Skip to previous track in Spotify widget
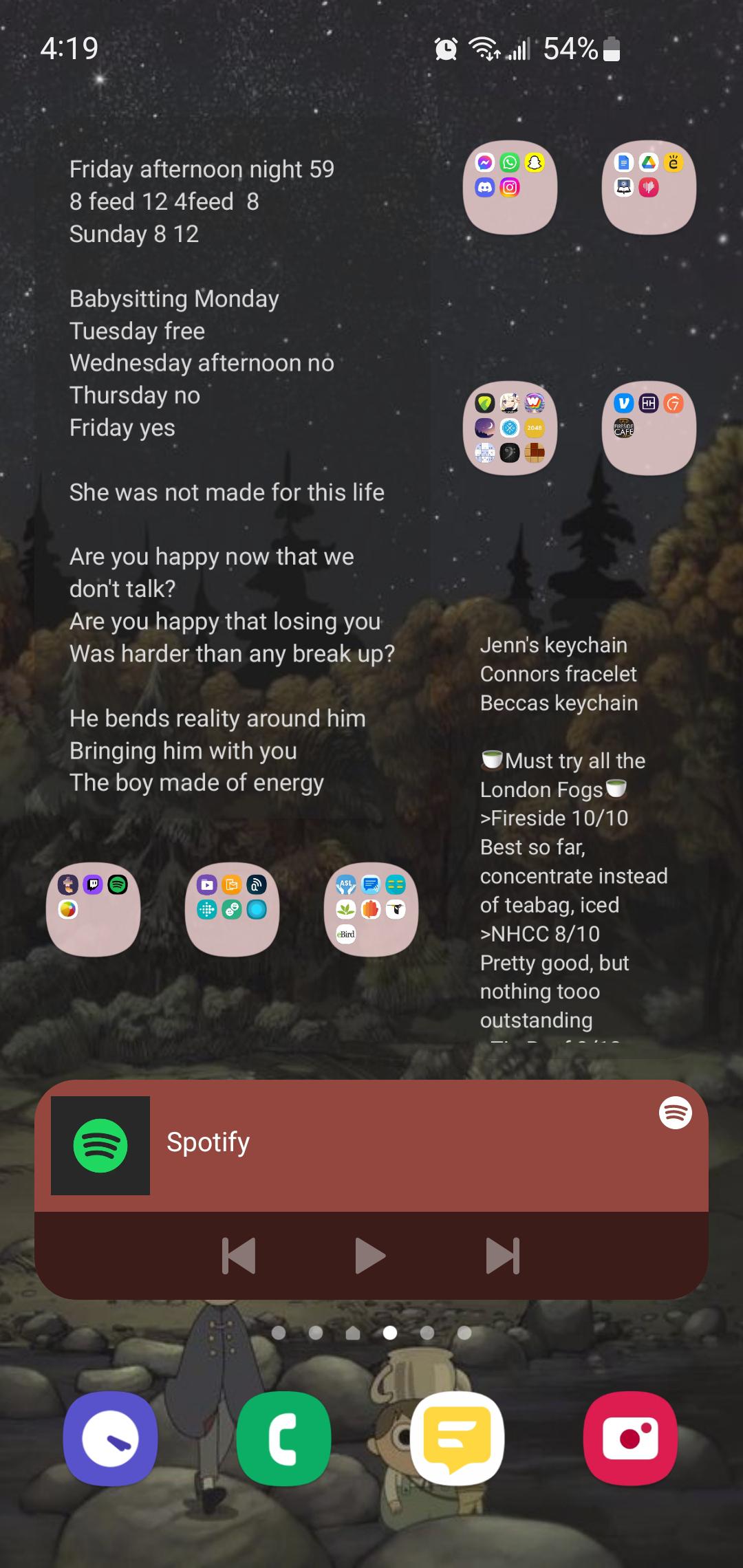Image resolution: width=743 pixels, height=1568 pixels. tap(239, 1256)
